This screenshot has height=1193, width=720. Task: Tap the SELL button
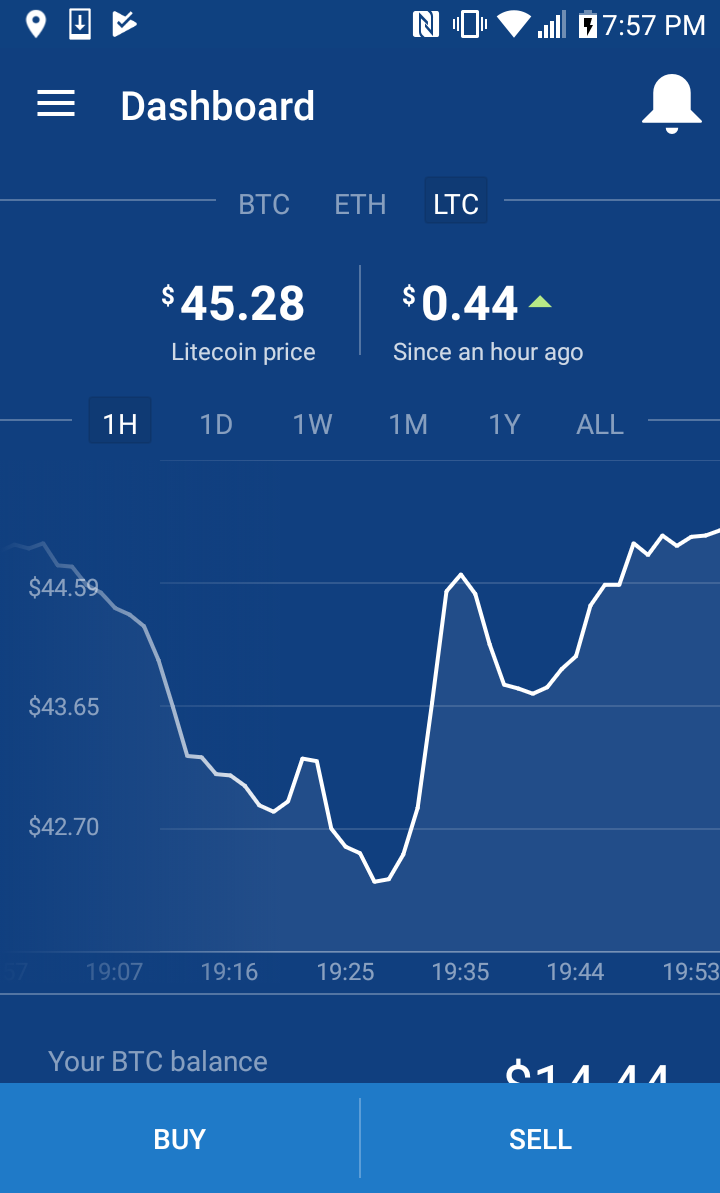pos(540,1139)
